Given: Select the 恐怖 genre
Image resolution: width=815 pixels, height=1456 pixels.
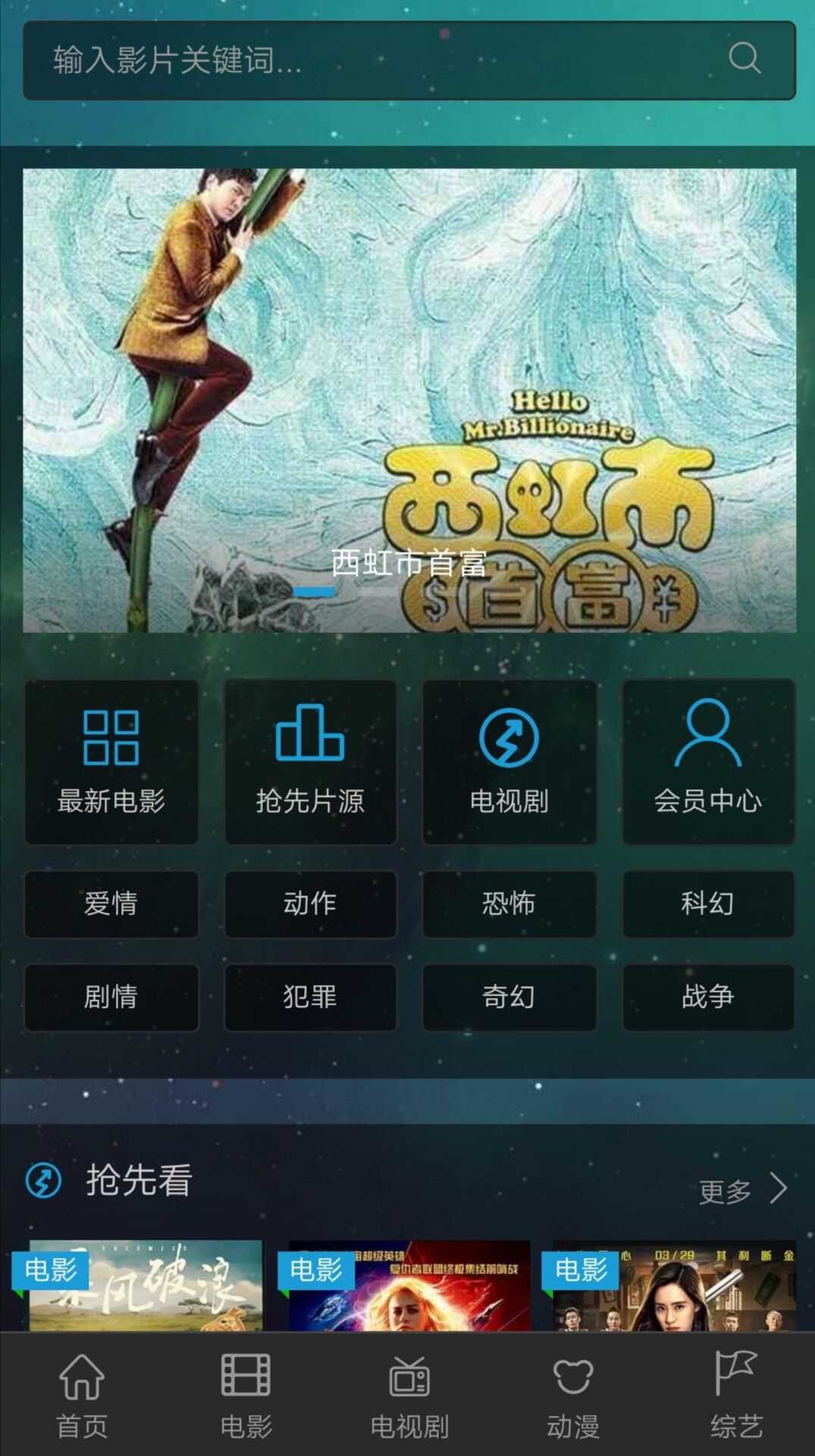Looking at the screenshot, I should click(509, 905).
